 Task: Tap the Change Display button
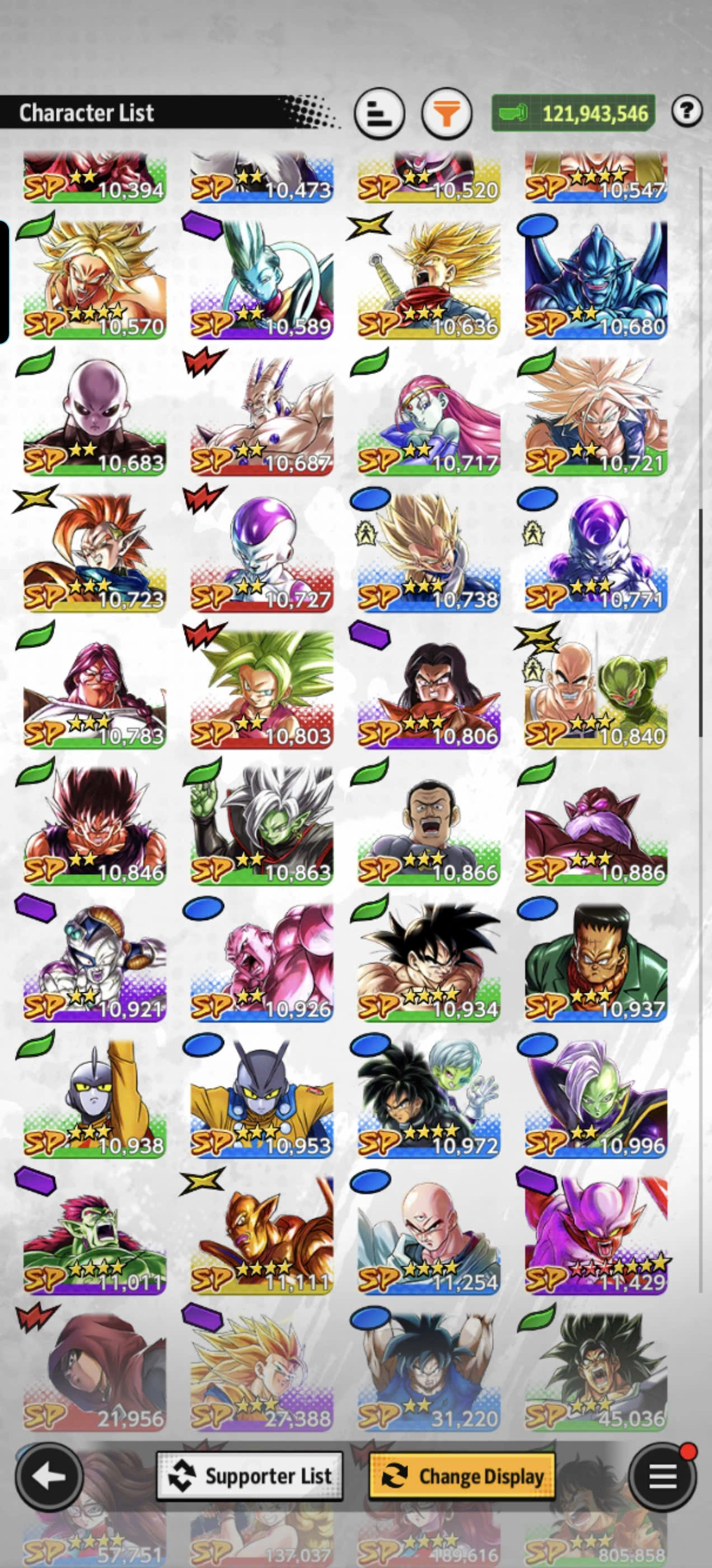pyautogui.click(x=462, y=1476)
